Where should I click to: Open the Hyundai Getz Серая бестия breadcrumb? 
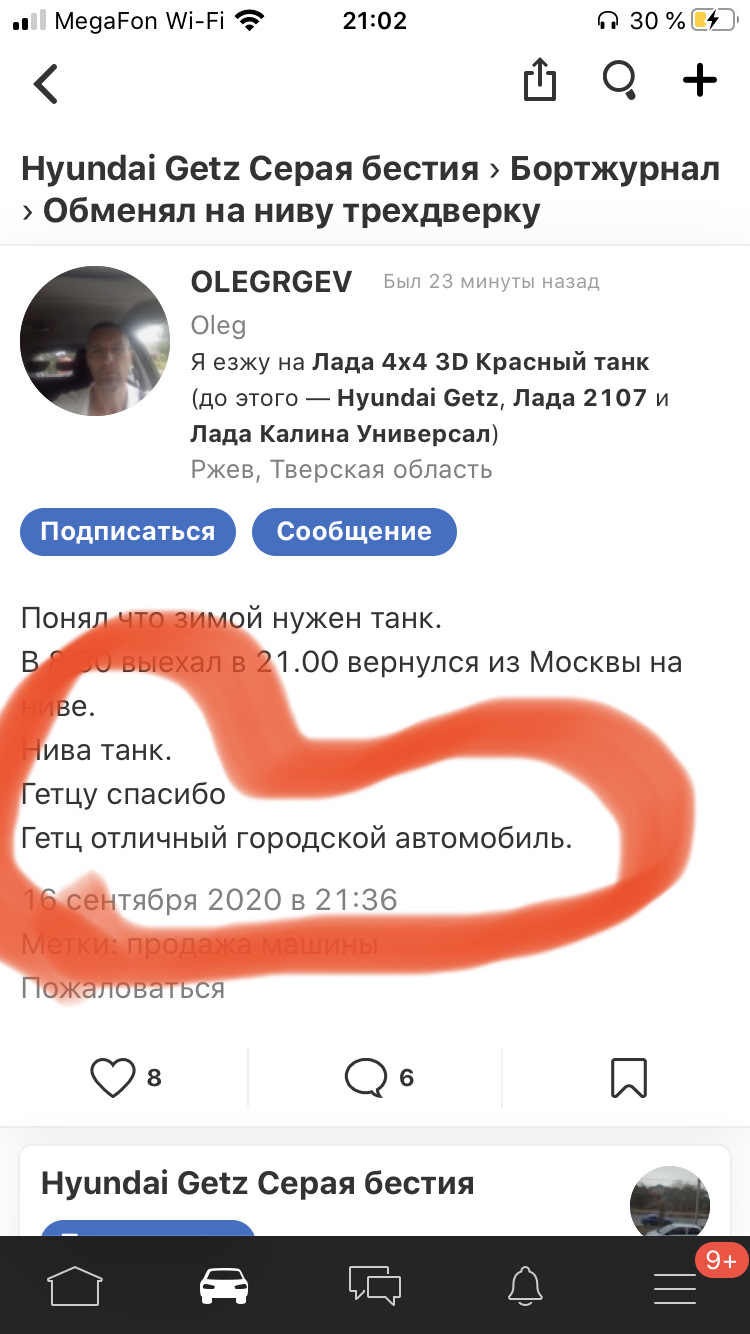point(250,169)
